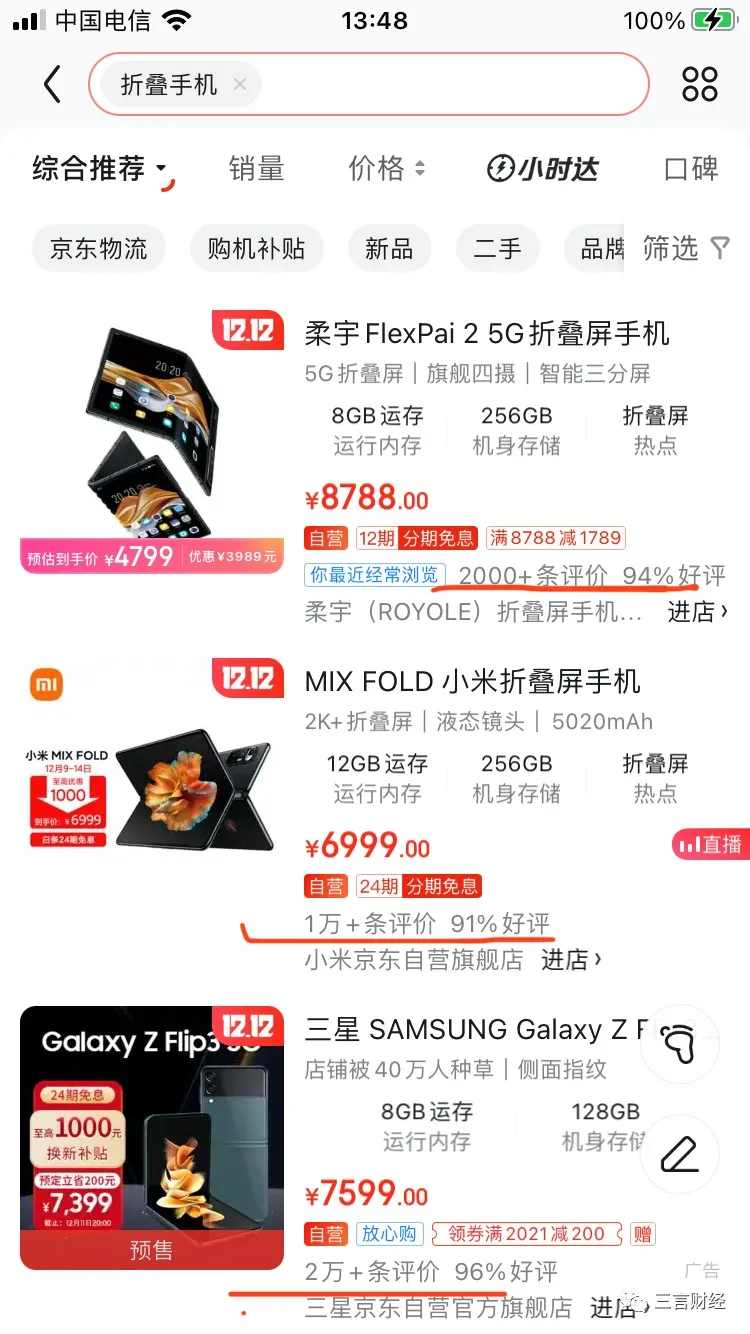Sort results by 价格

386,169
